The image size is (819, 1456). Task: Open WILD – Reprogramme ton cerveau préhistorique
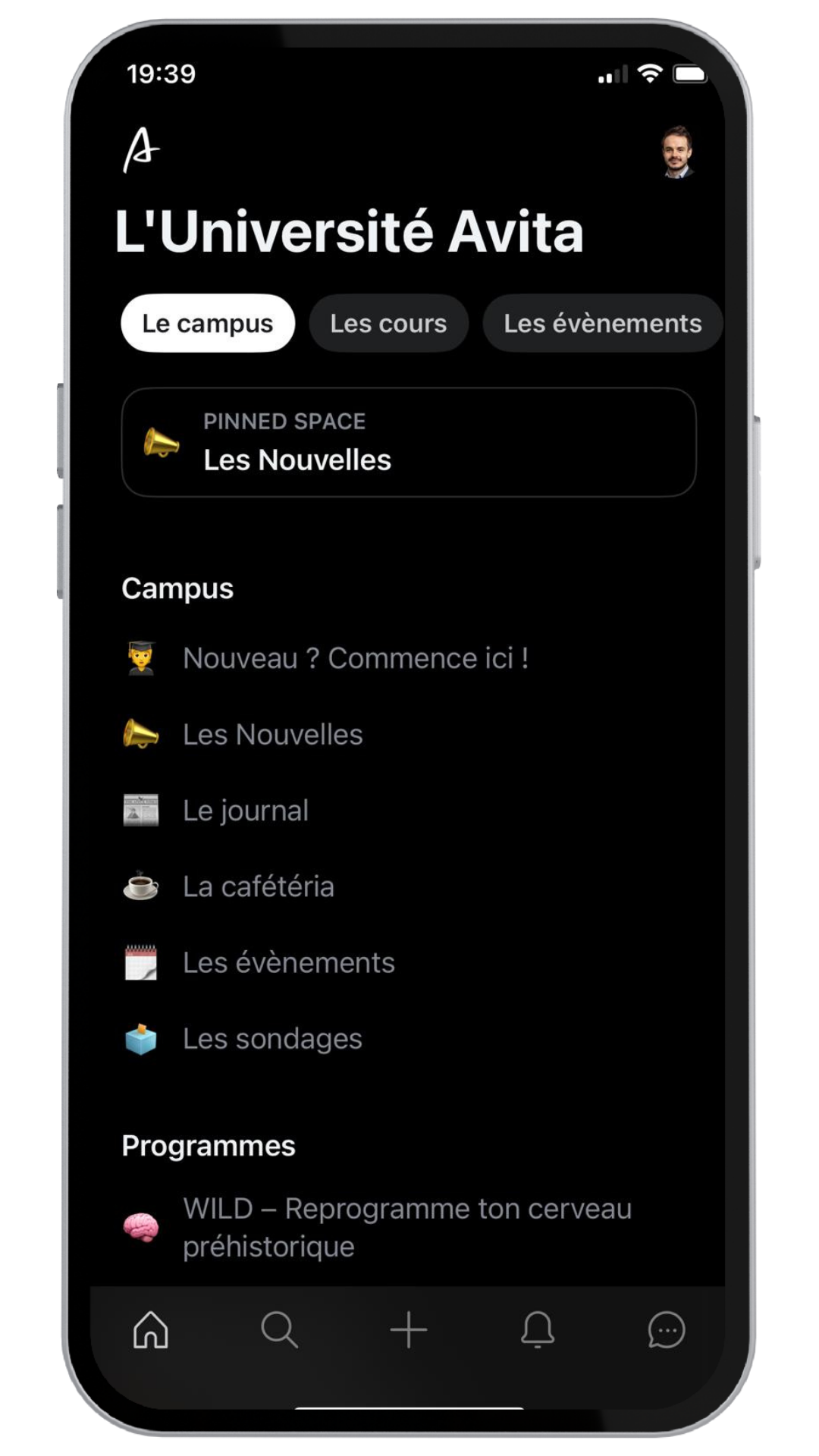(406, 1227)
